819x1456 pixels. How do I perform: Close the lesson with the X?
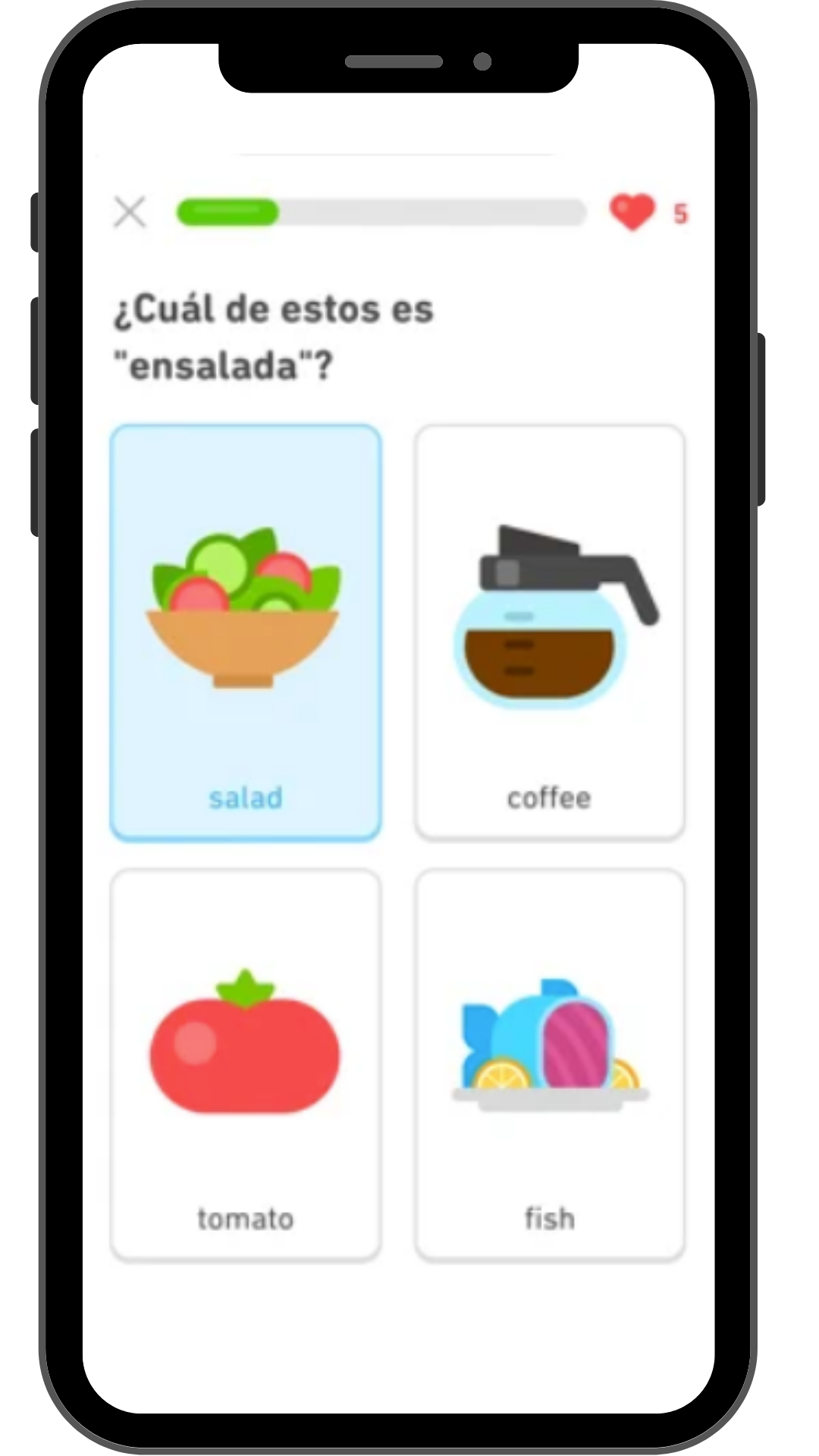130,212
